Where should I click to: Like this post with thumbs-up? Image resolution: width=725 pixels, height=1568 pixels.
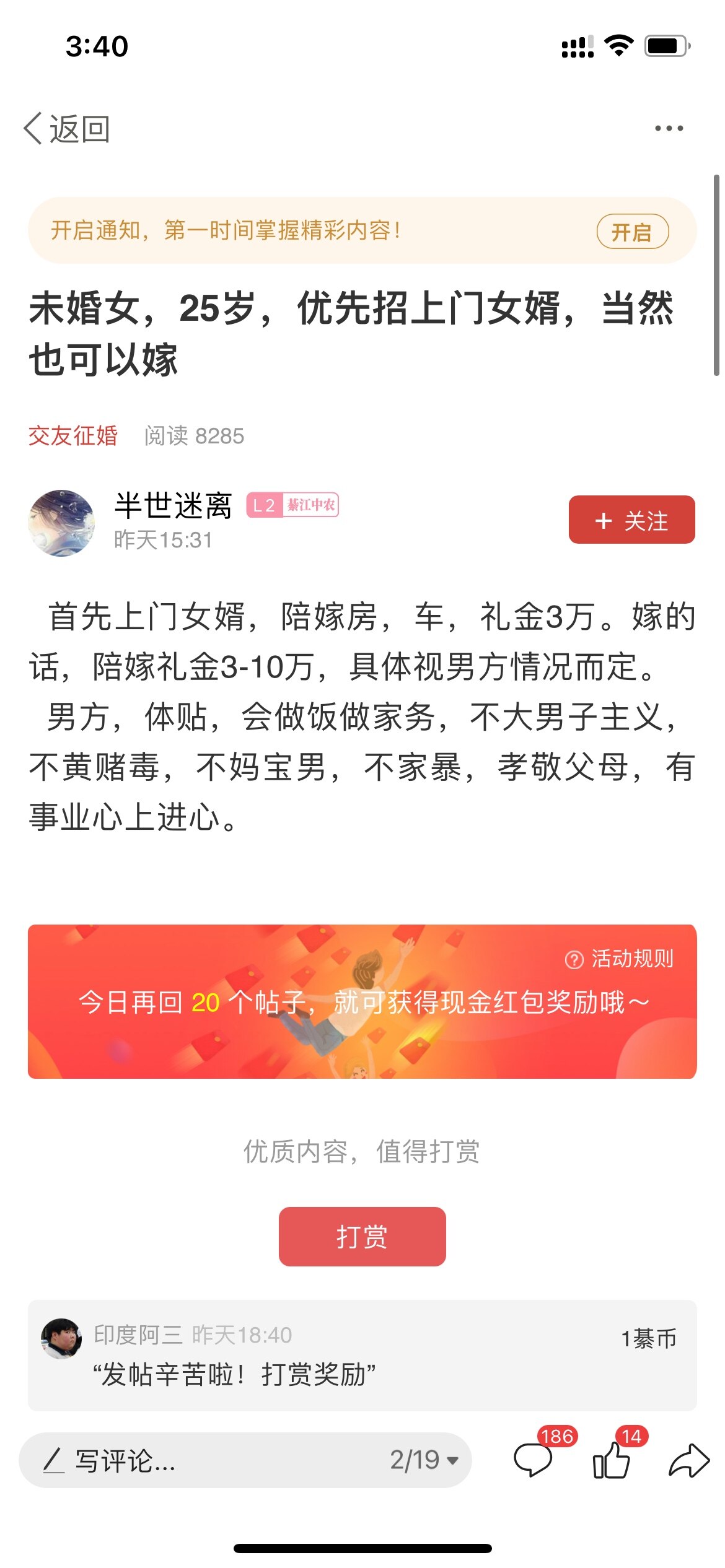[x=612, y=1459]
